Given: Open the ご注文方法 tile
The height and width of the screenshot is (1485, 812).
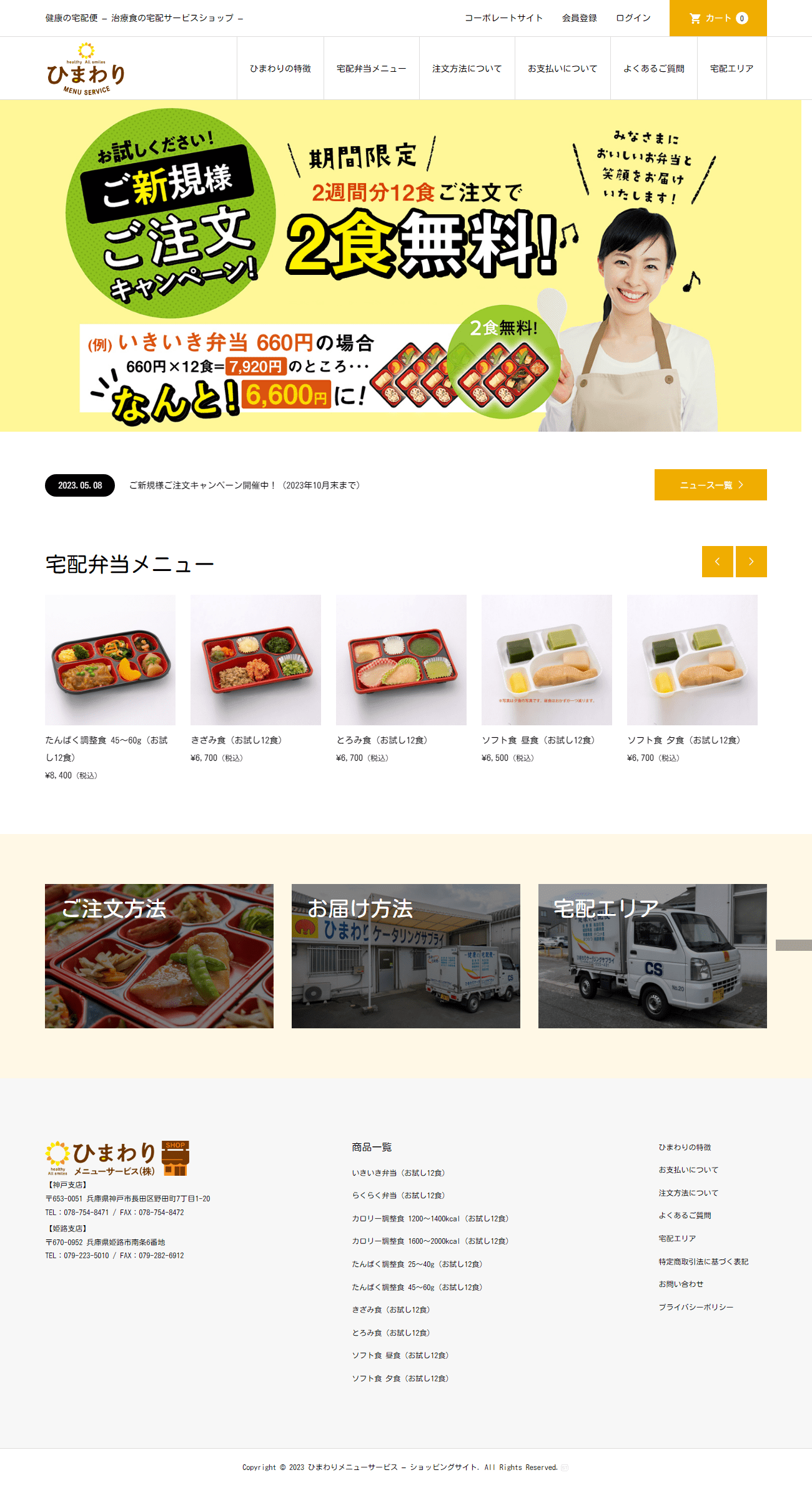Looking at the screenshot, I should pyautogui.click(x=159, y=956).
